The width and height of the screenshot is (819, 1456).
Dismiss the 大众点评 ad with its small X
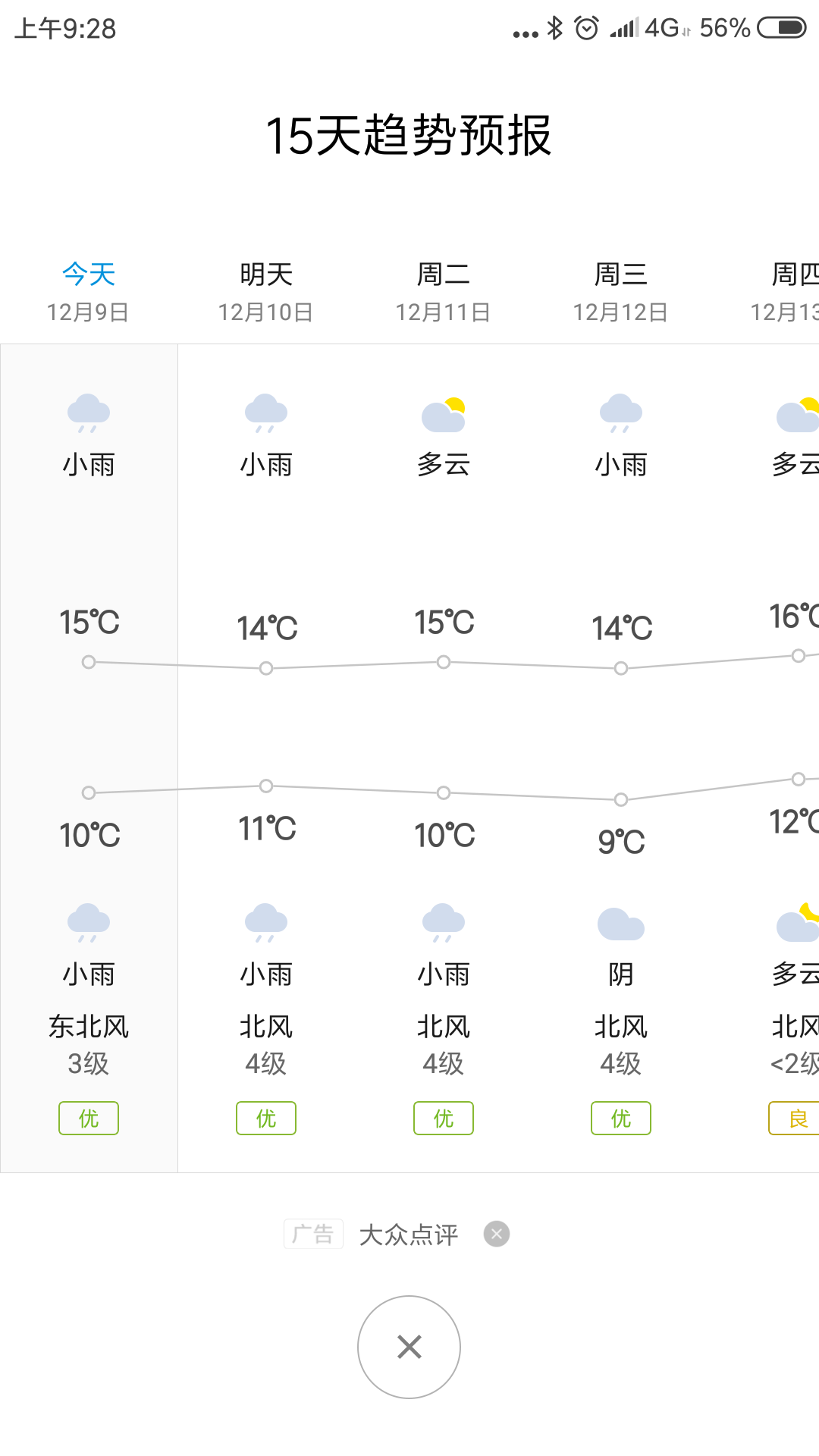pyautogui.click(x=497, y=1234)
